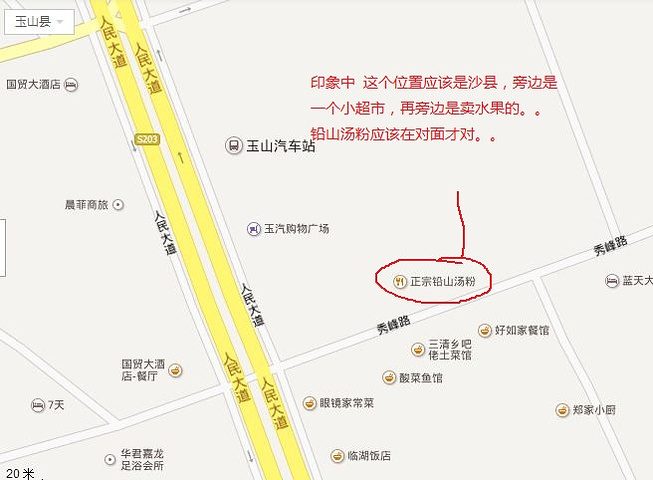Tap the 眼镜家常菜 restaurant marker
This screenshot has width=653, height=480.
pos(309,403)
